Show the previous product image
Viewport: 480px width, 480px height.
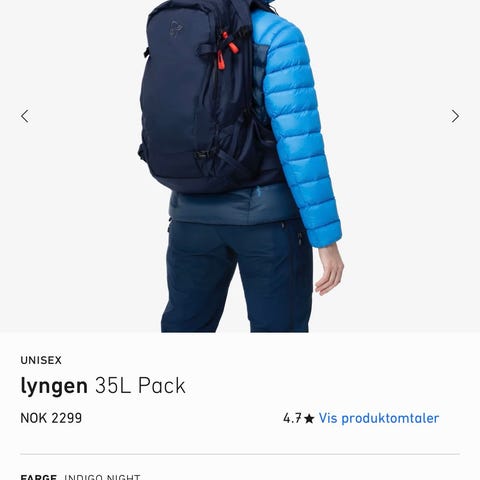coord(25,116)
